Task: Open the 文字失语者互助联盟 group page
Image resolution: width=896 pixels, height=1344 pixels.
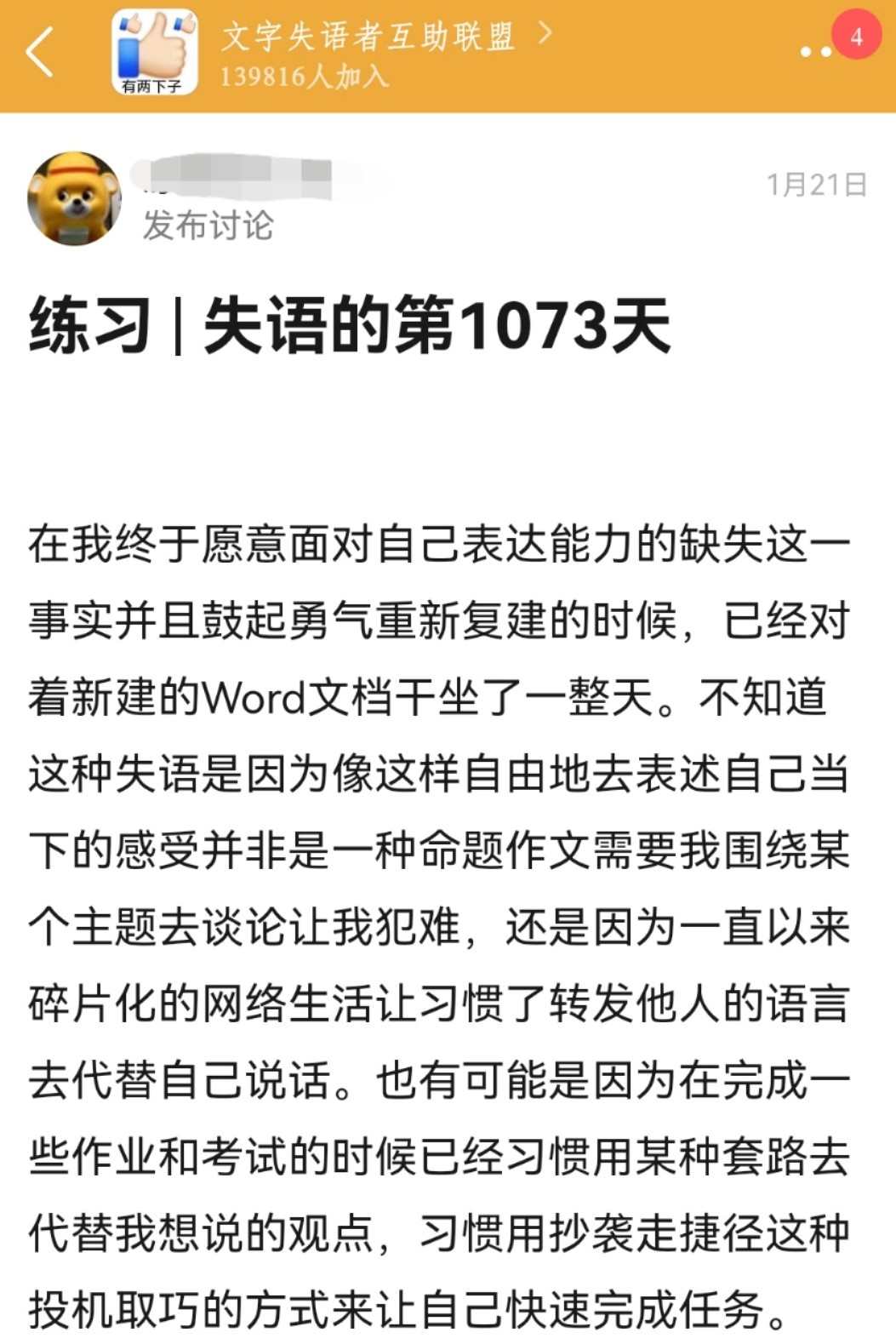Action: pos(368,37)
